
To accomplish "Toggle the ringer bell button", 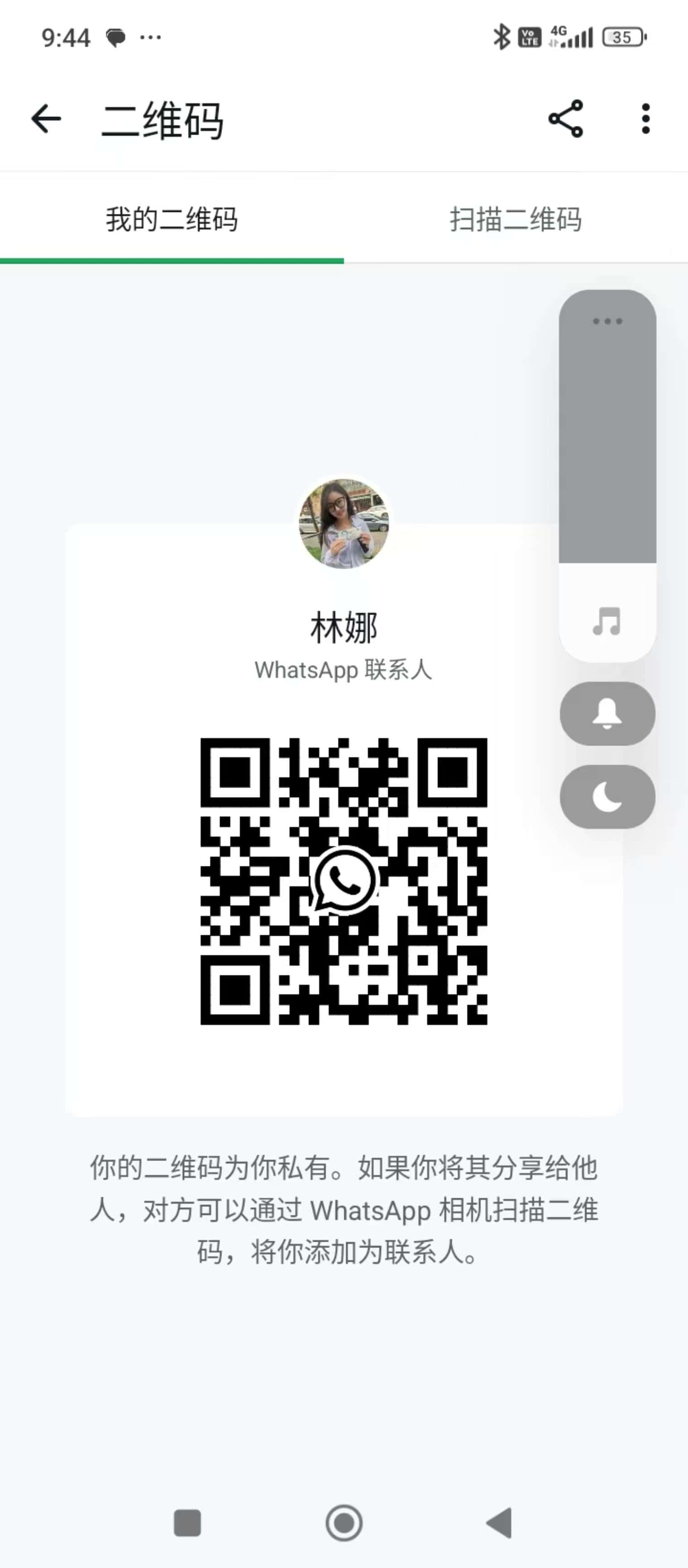I will click(607, 713).
